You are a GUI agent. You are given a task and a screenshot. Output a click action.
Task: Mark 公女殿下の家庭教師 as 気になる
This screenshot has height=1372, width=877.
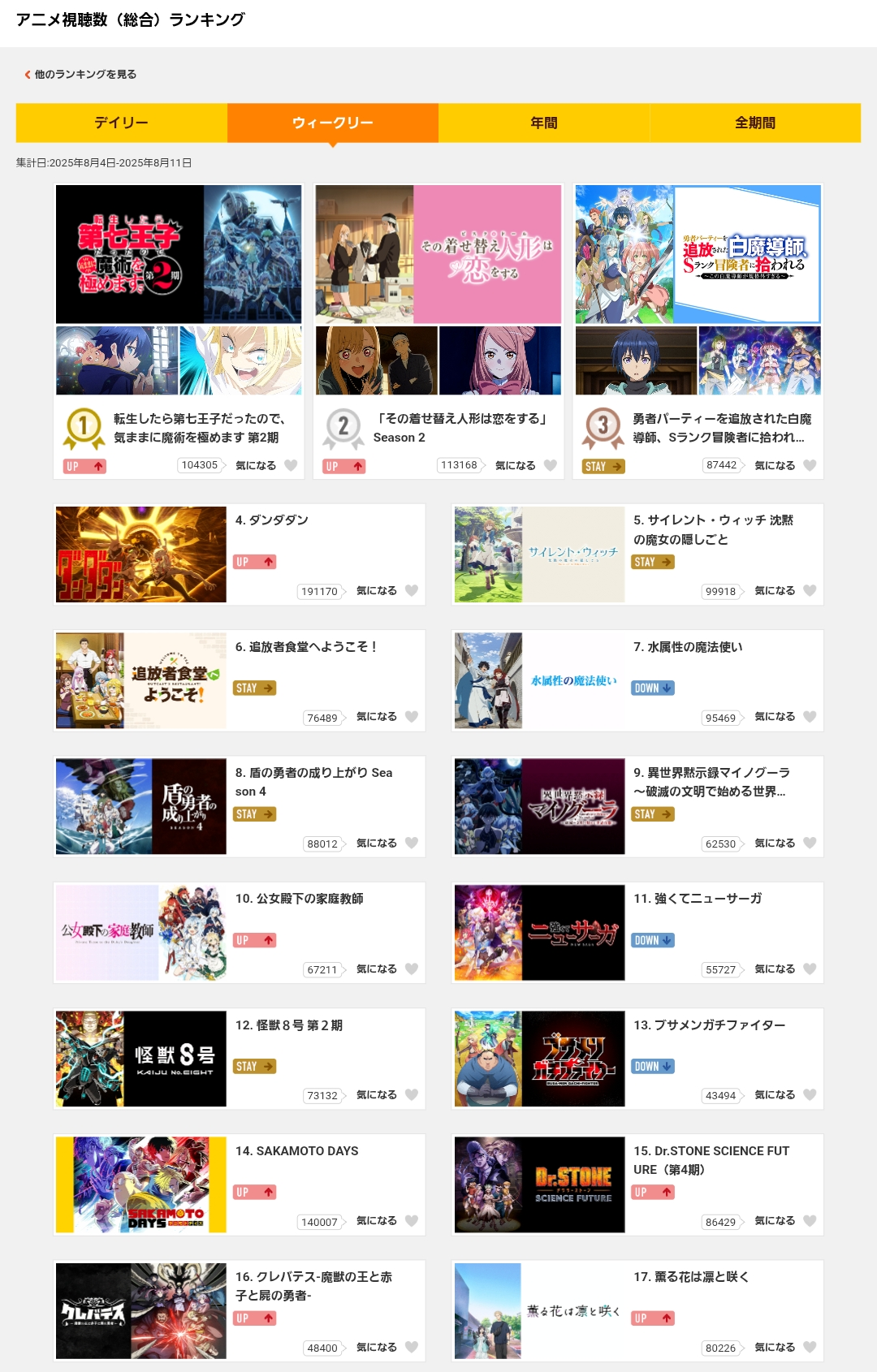(x=412, y=969)
